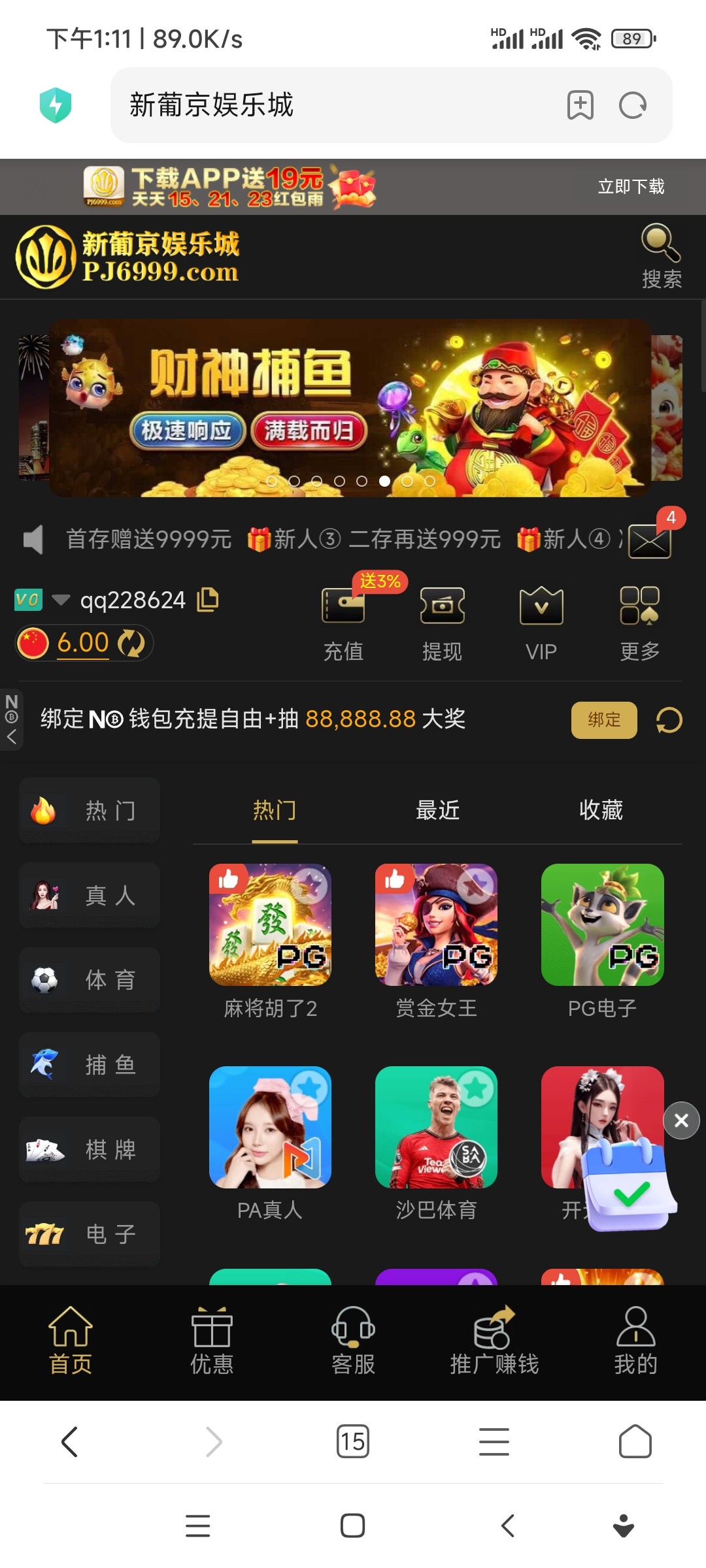
Task: Open the 沙巴体育 game tile
Action: click(436, 1128)
